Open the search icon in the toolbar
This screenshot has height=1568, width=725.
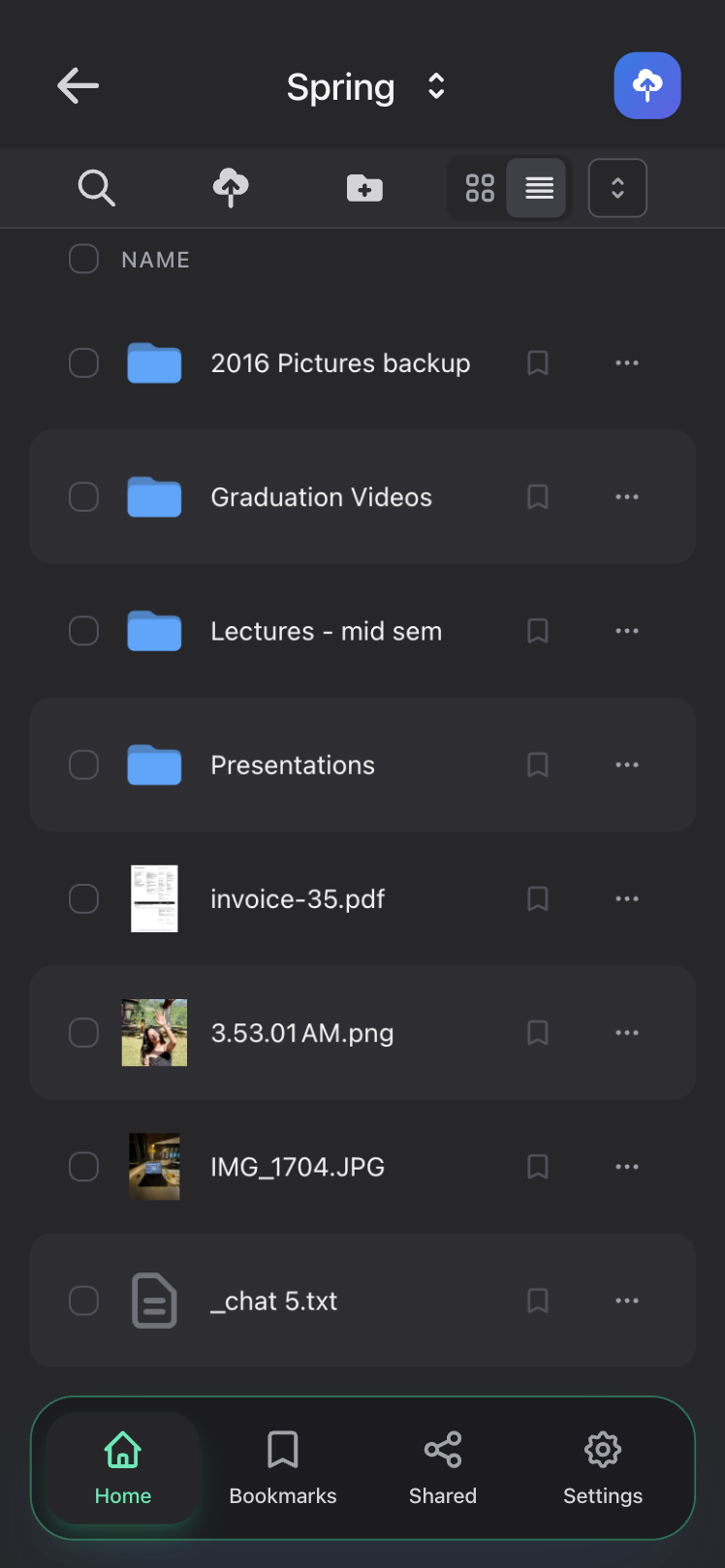coord(96,188)
